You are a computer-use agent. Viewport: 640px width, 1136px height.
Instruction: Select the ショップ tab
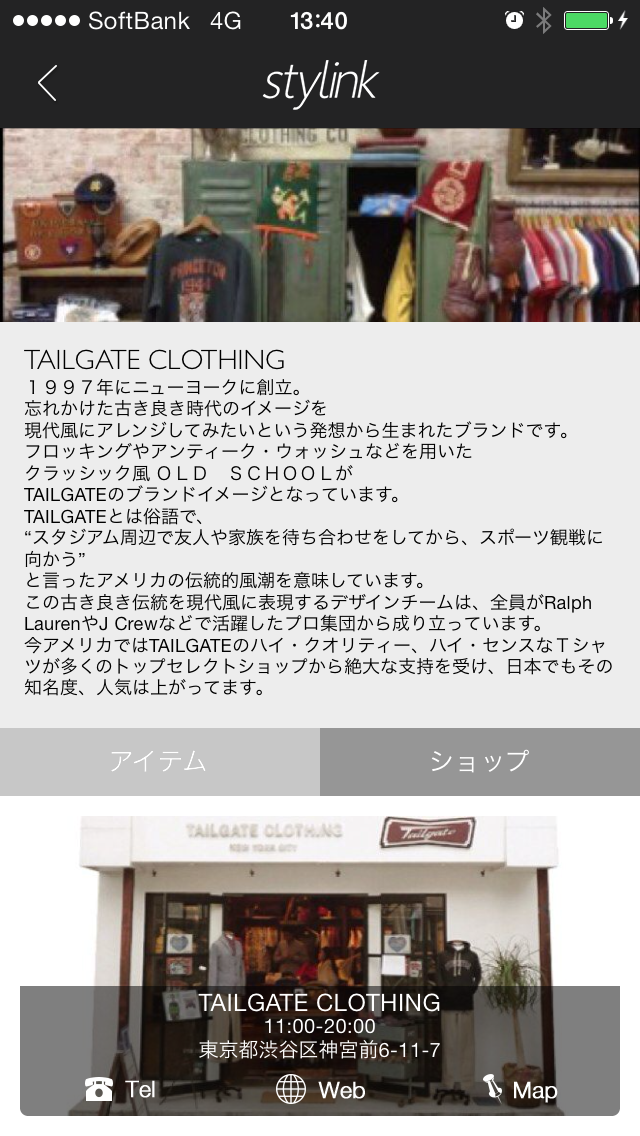point(480,762)
